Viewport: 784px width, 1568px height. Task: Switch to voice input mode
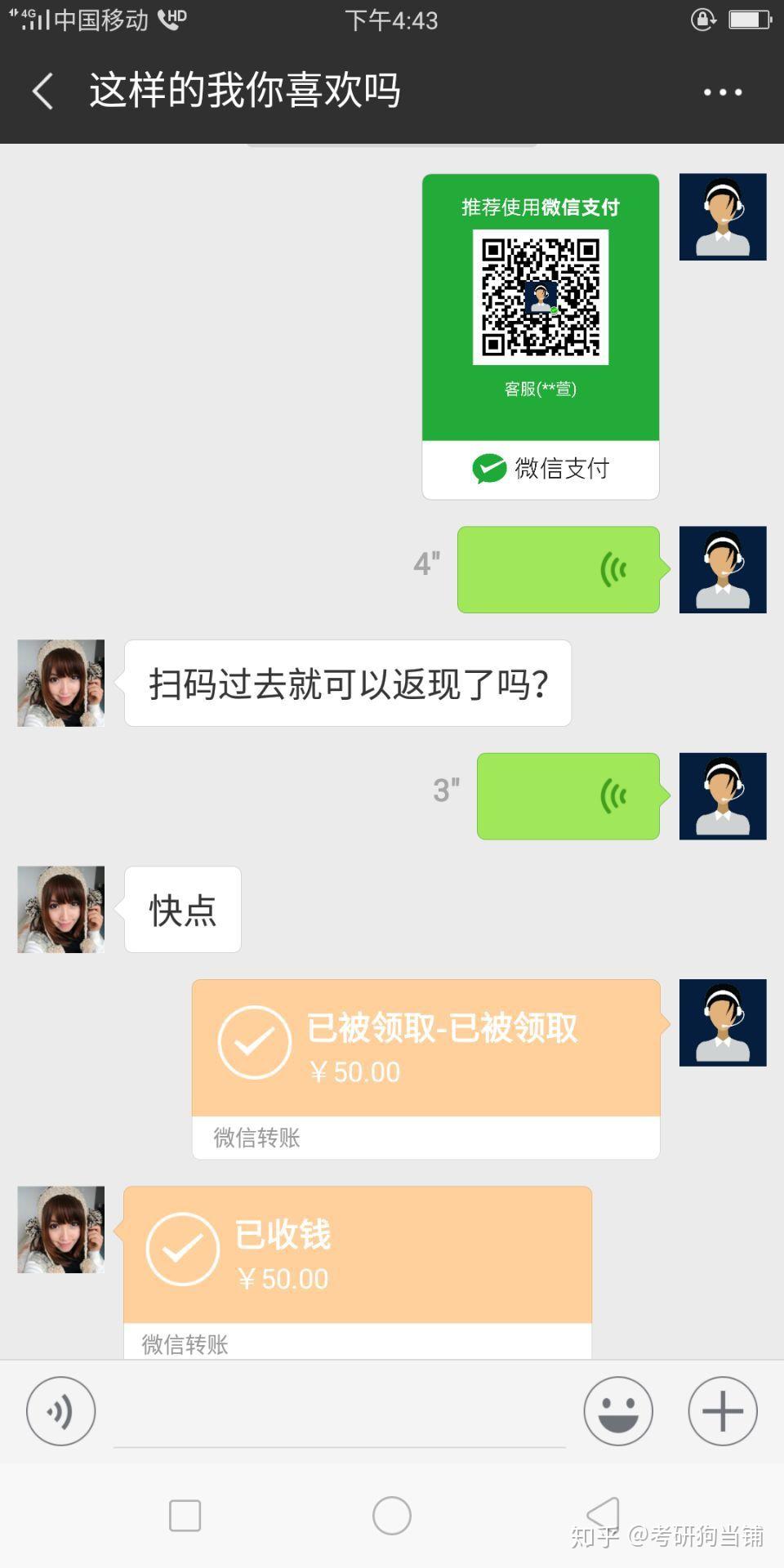pyautogui.click(x=60, y=1410)
